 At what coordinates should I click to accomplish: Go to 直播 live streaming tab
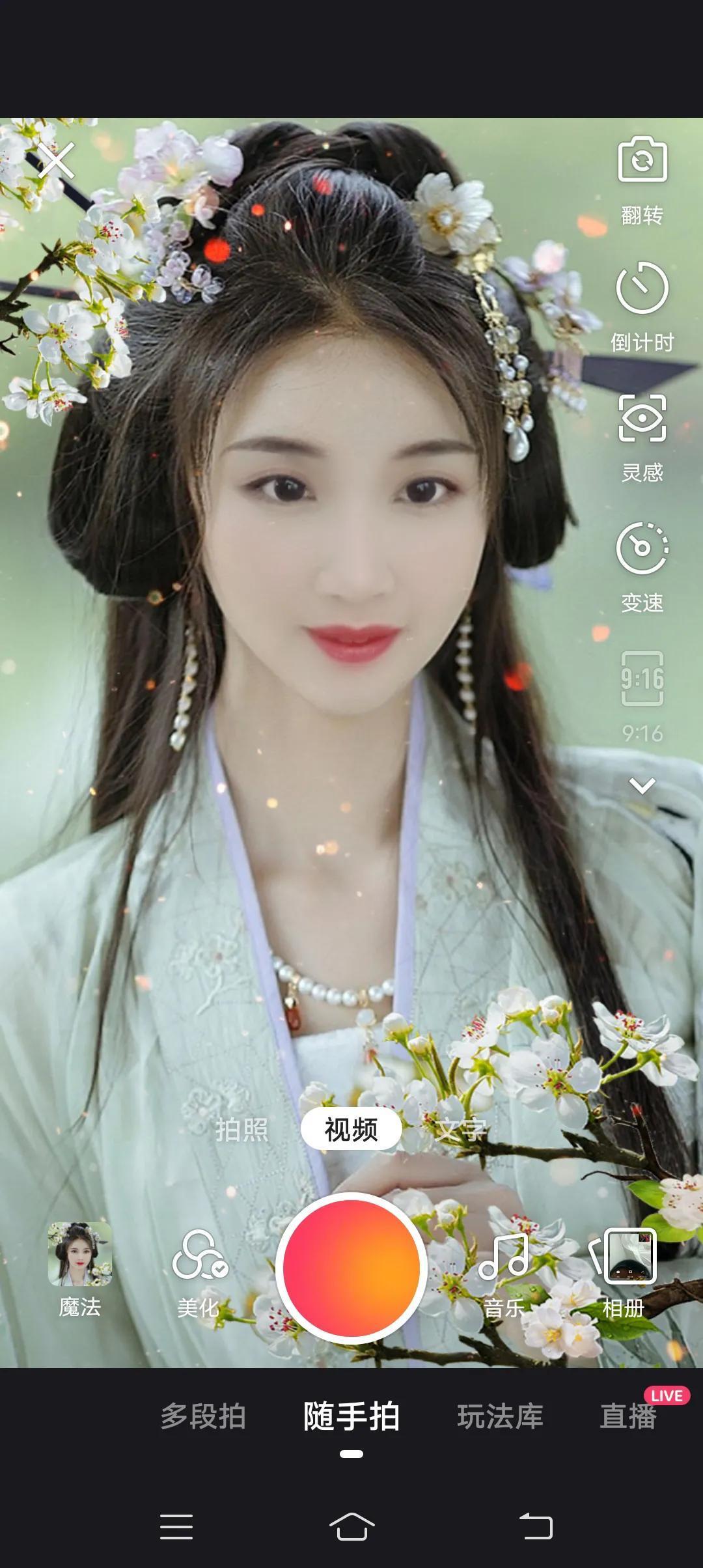pos(628,1416)
